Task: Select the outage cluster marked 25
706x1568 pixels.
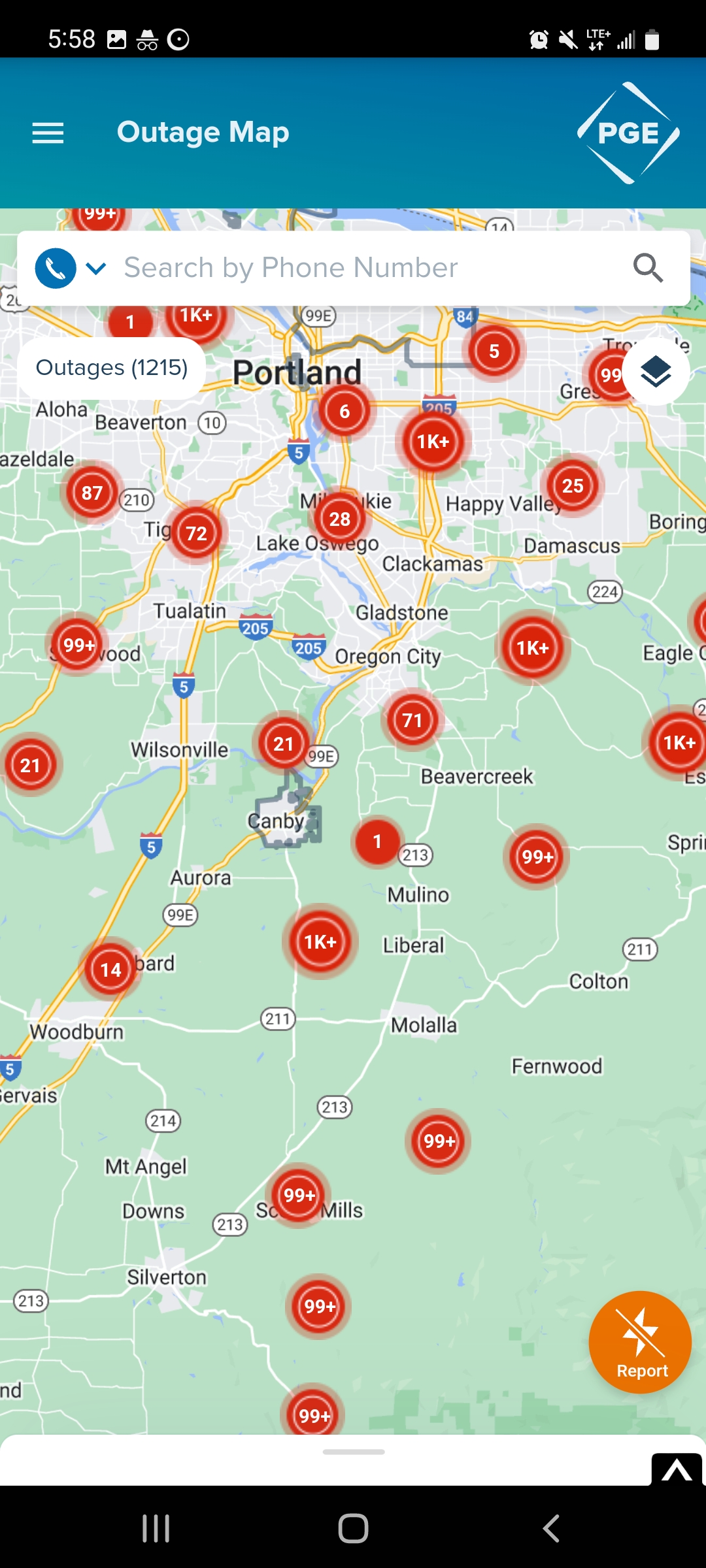Action: 572,485
